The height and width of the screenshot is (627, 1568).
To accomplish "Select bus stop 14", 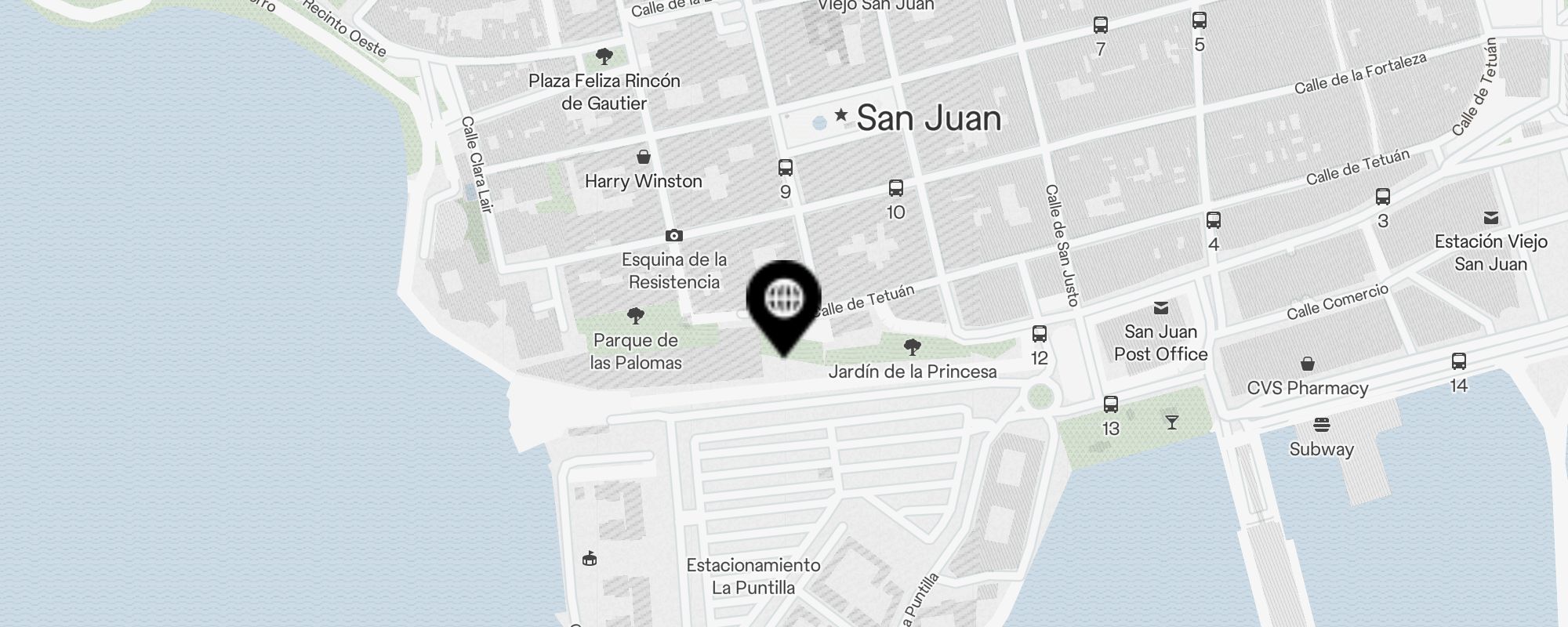I will pos(1458,362).
